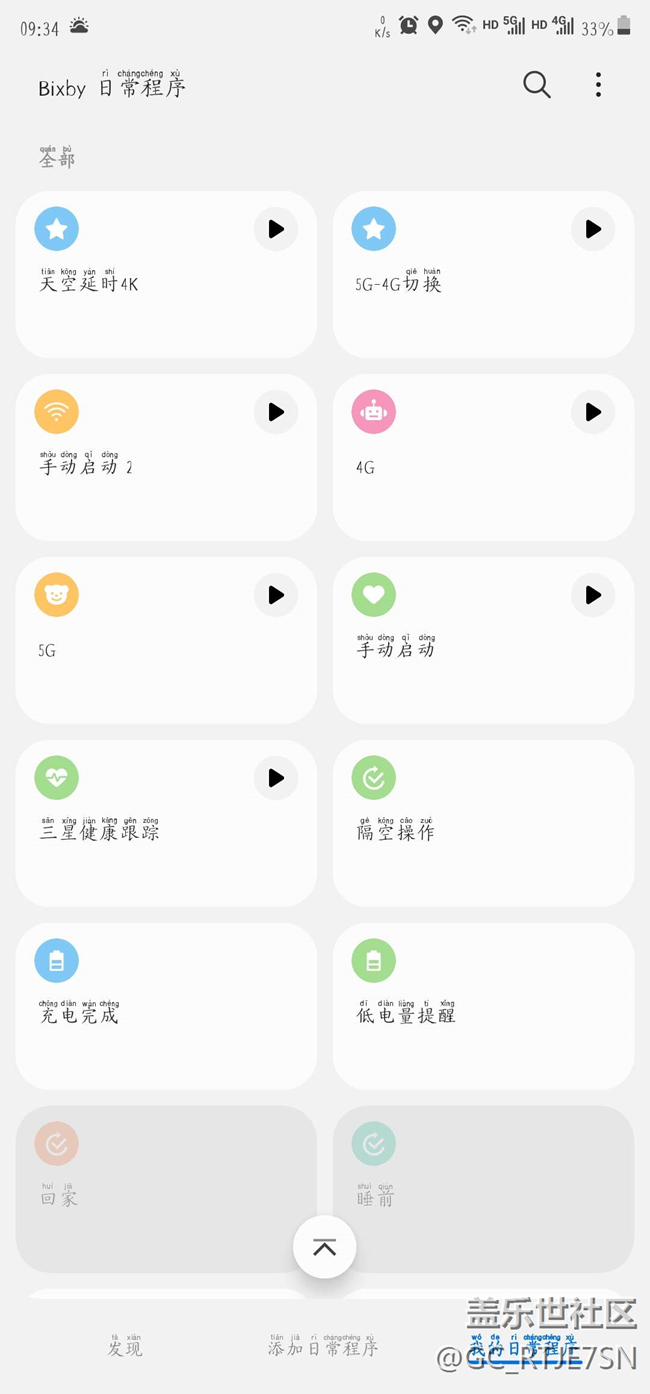Open the three-dot overflow menu
Image resolution: width=650 pixels, height=1394 pixels.
pyautogui.click(x=598, y=85)
